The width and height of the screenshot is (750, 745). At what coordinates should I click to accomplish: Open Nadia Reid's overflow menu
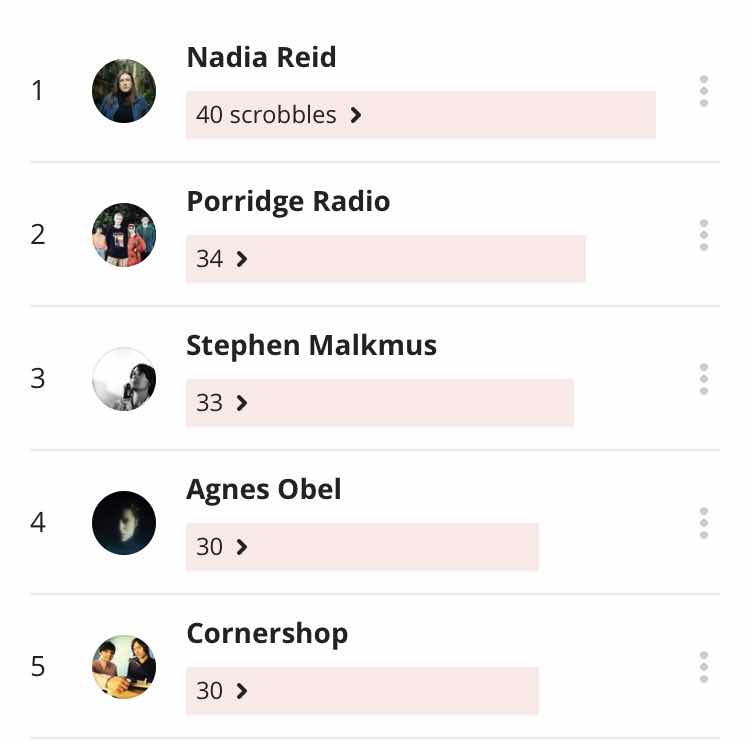coord(704,91)
